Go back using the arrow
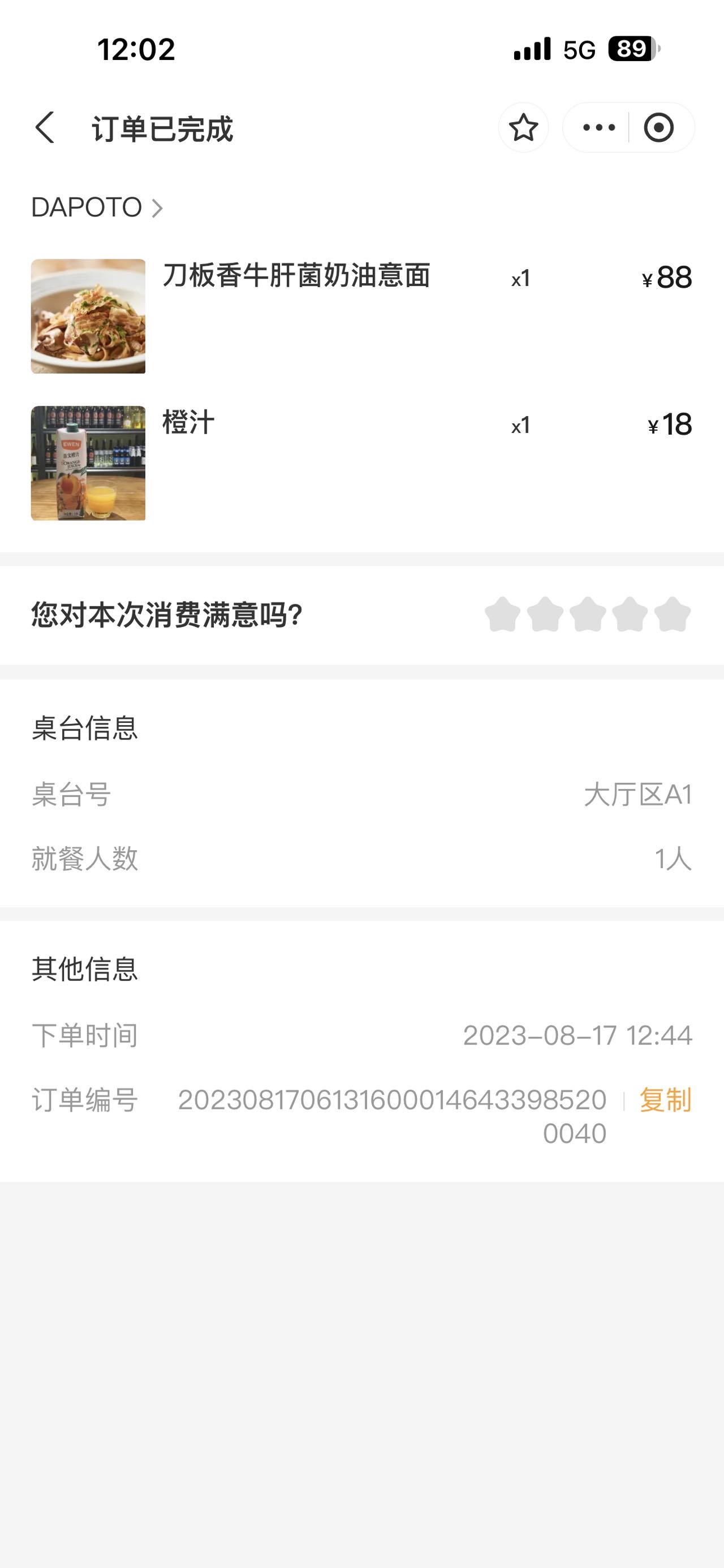 [x=45, y=128]
